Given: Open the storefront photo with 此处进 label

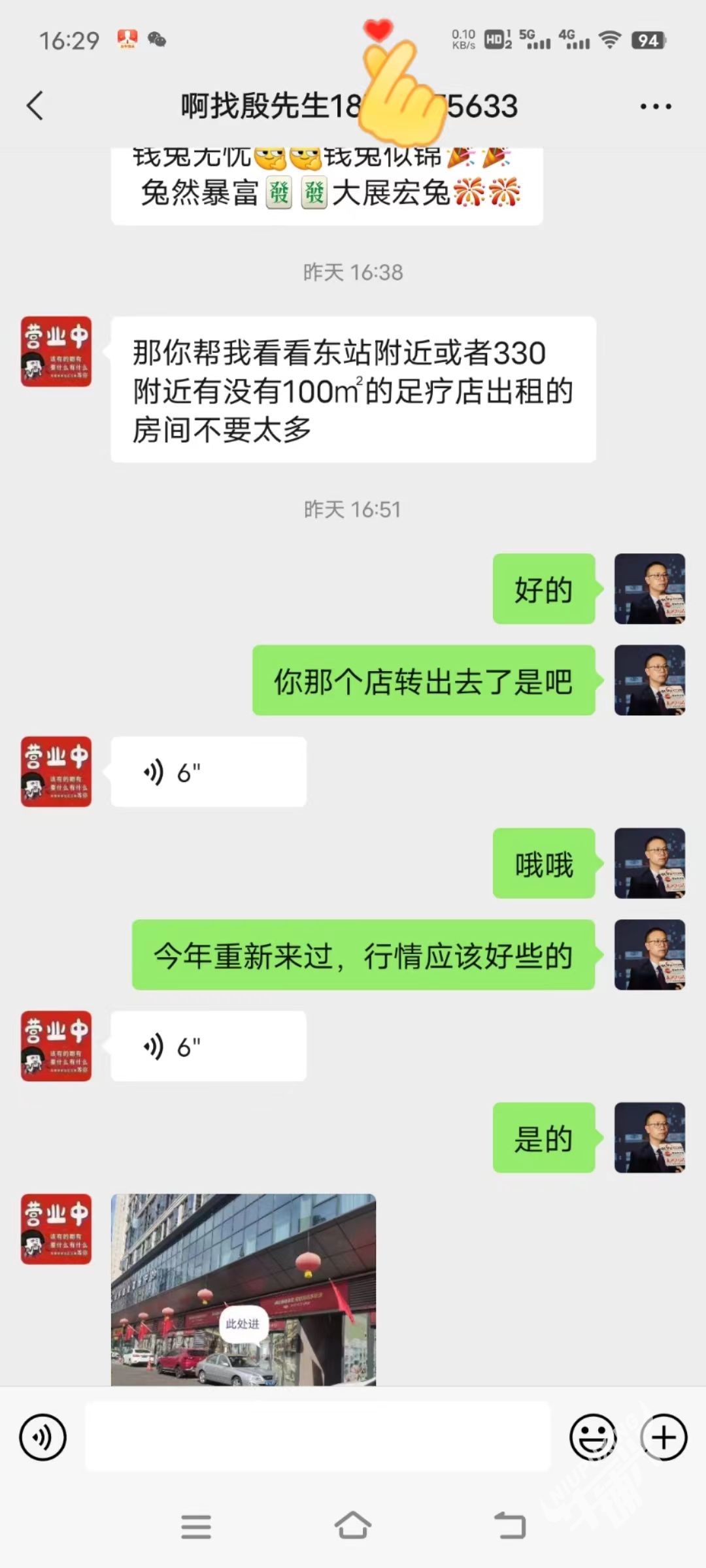Looking at the screenshot, I should [243, 1288].
